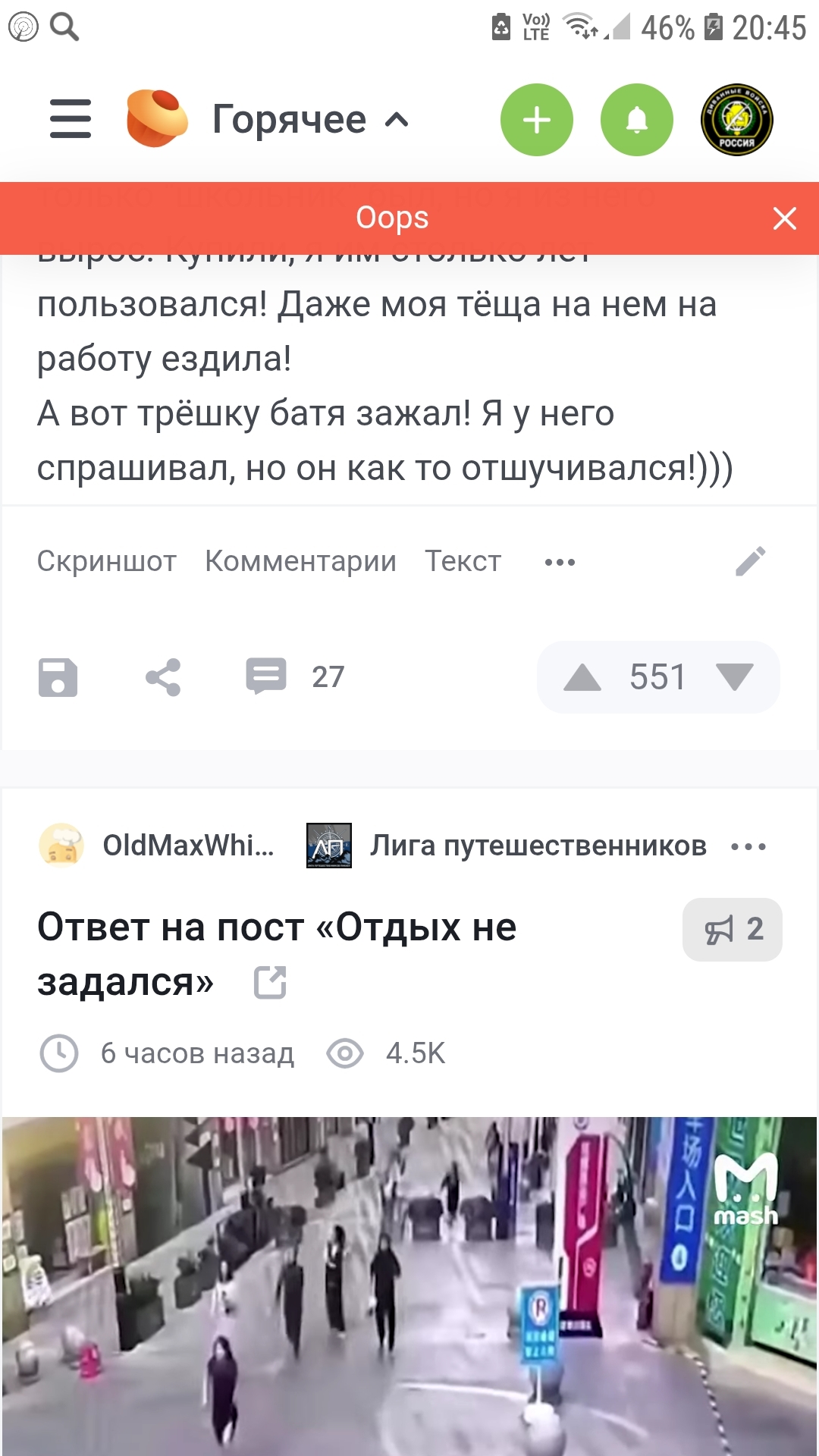819x1456 pixels.
Task: Show more tags via three dots
Action: click(560, 562)
